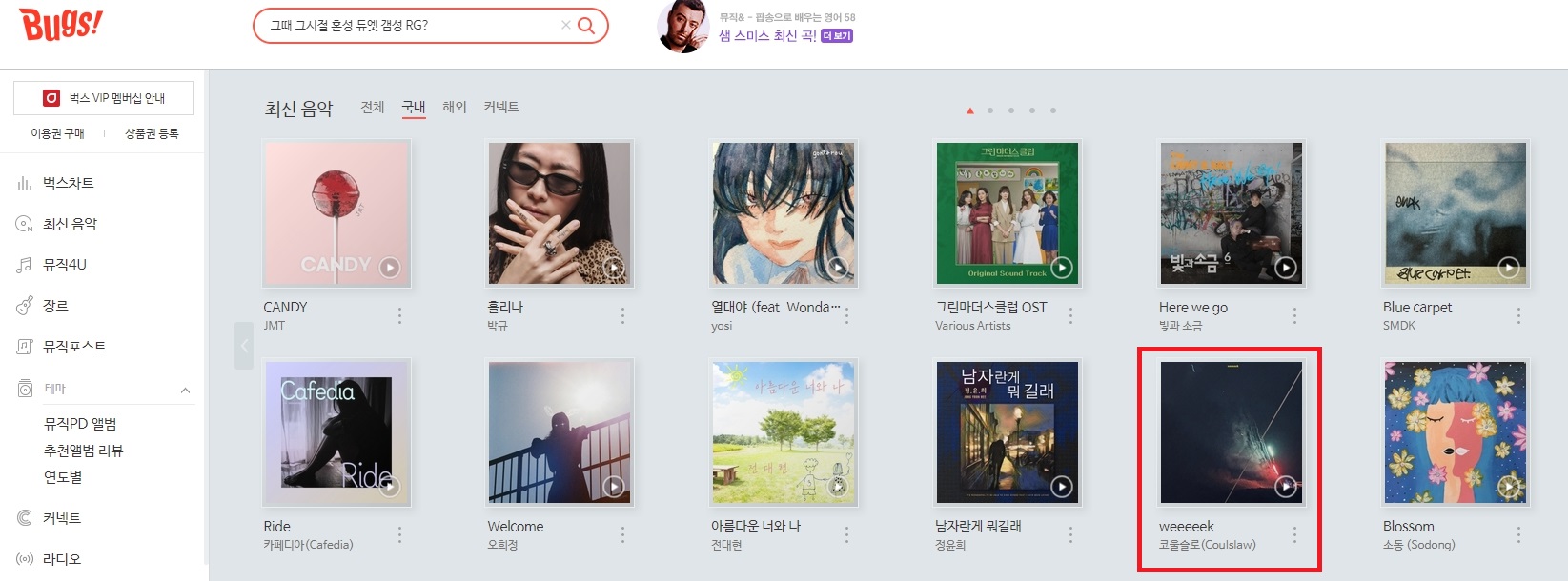This screenshot has width=1568, height=581.
Task: Open 뮤직4U menu item
Action: [64, 265]
